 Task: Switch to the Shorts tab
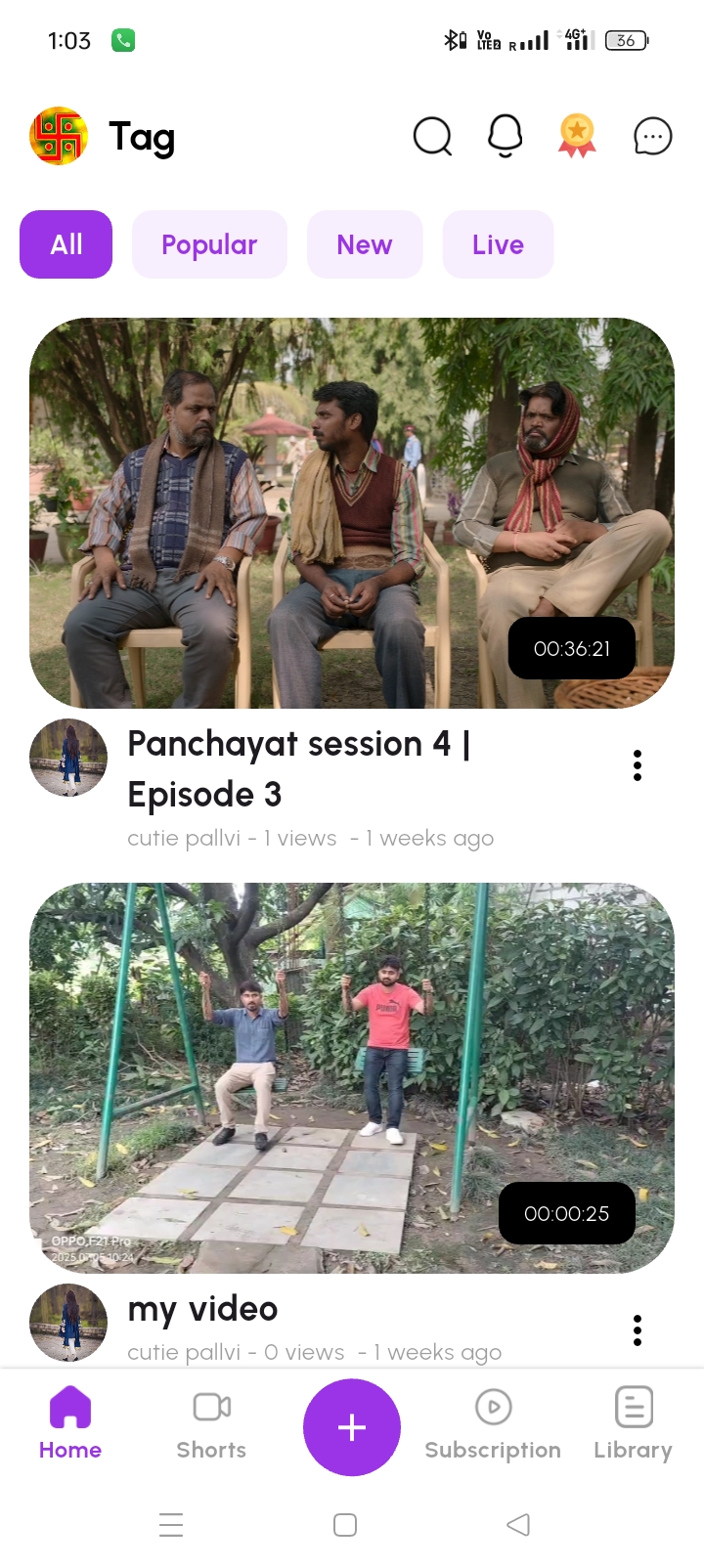211,1422
